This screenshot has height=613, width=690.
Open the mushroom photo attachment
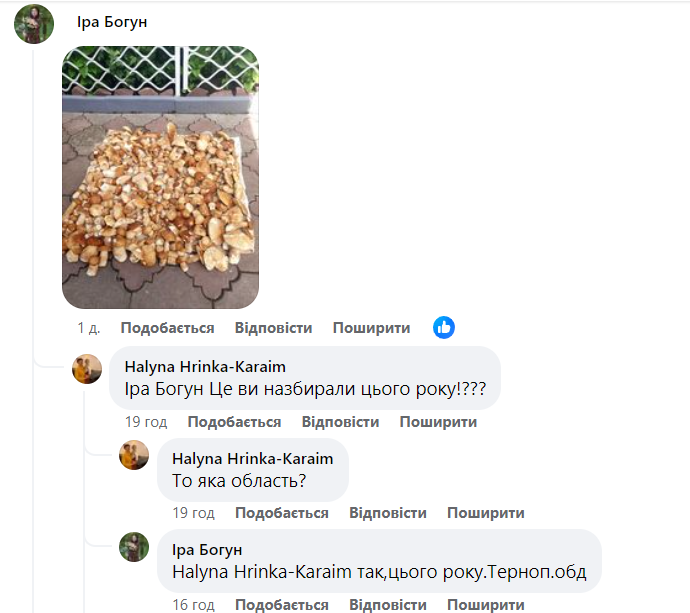pos(160,177)
